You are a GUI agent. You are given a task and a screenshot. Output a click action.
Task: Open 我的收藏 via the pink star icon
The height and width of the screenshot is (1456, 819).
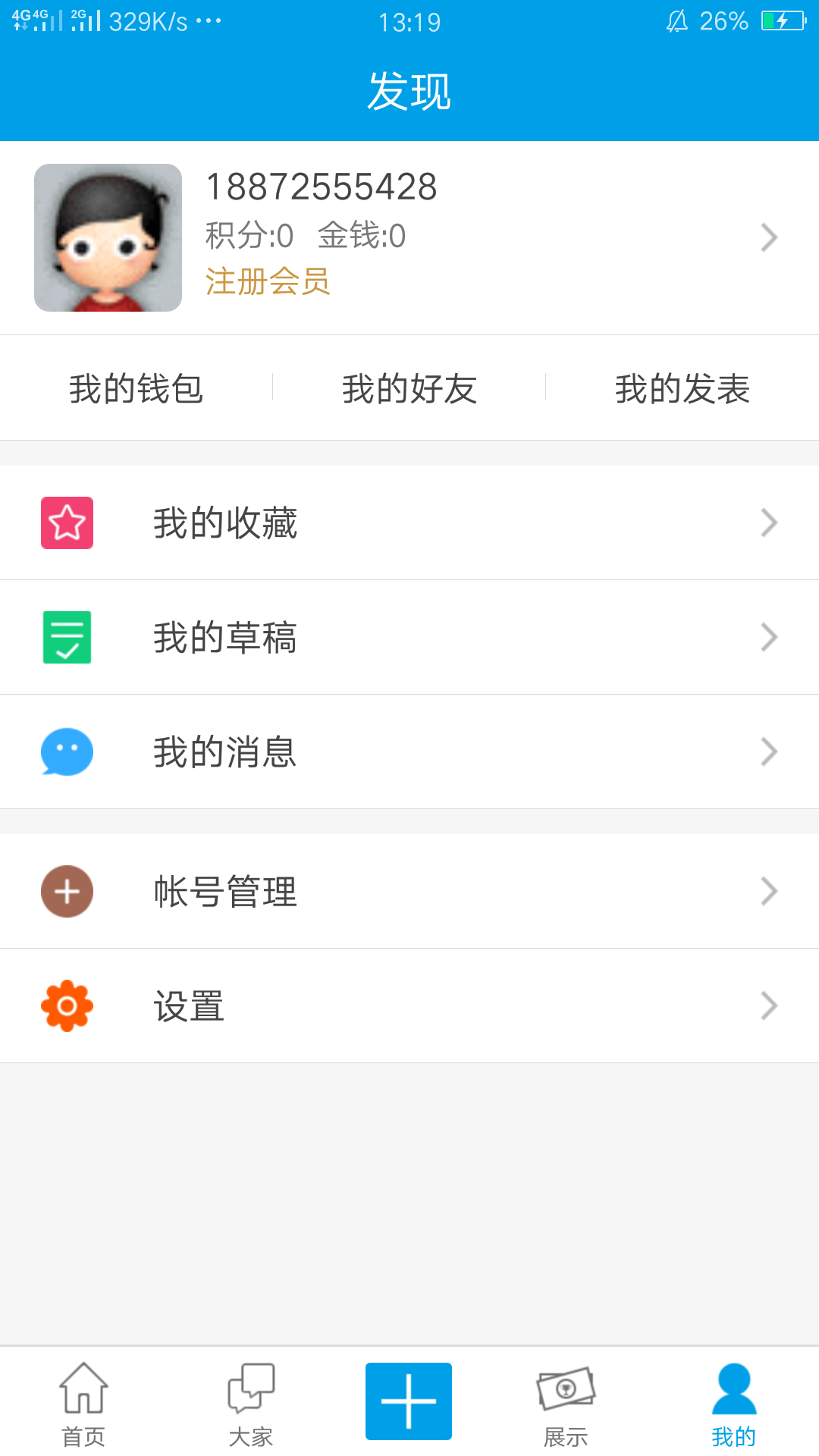pos(67,522)
